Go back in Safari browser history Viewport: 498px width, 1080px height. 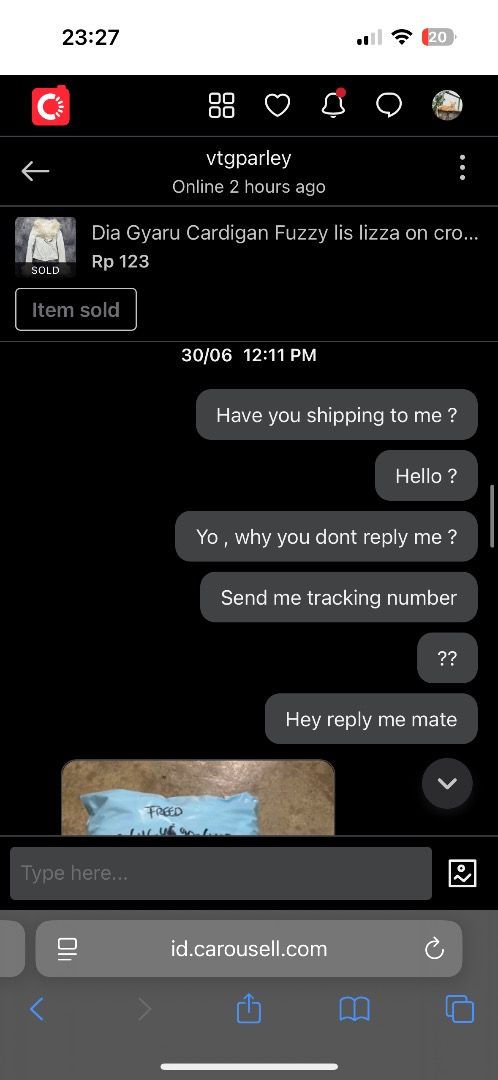[x=37, y=1010]
